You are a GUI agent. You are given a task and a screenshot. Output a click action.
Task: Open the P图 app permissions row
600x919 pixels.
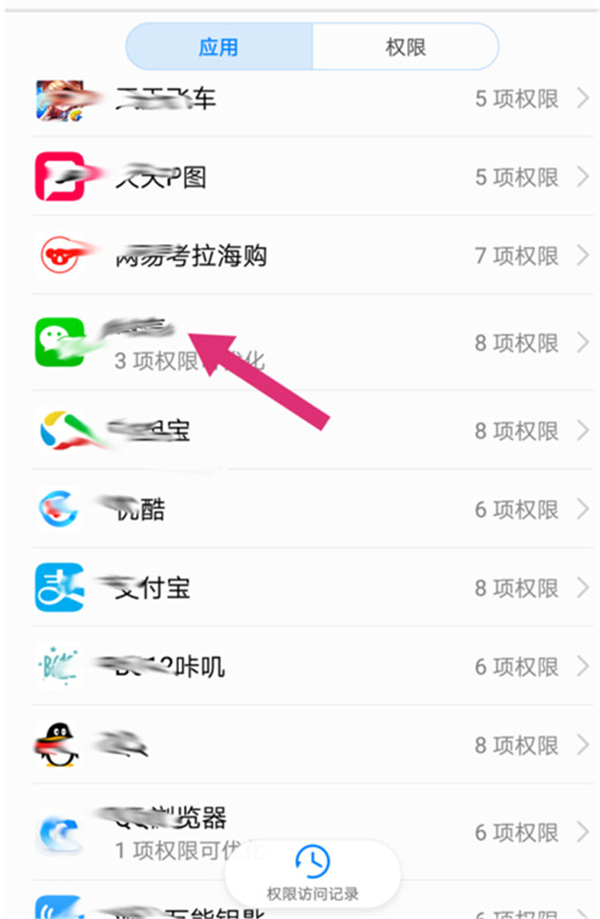300,177
